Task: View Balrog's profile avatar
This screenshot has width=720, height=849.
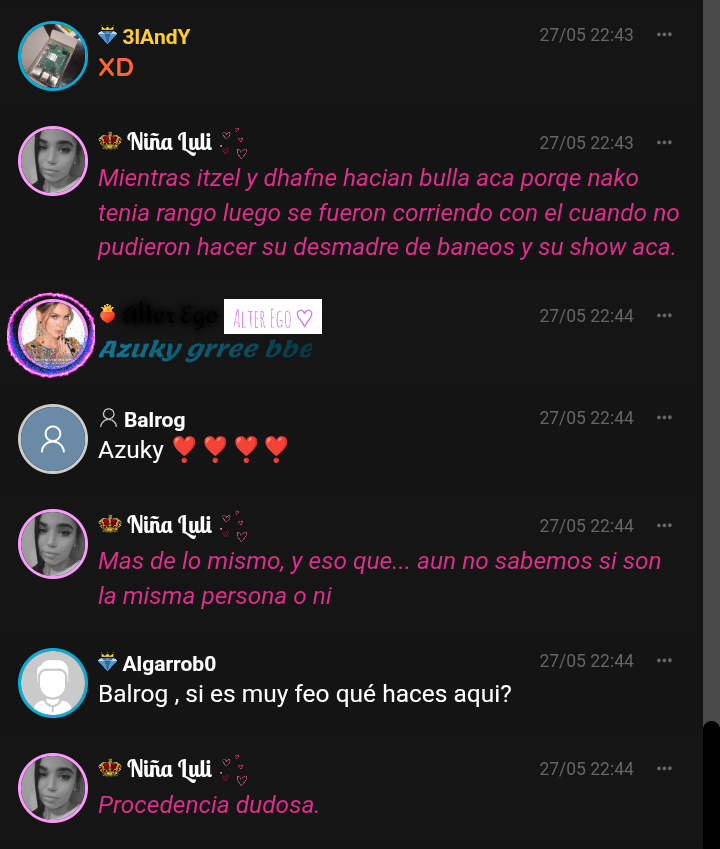Action: point(53,439)
